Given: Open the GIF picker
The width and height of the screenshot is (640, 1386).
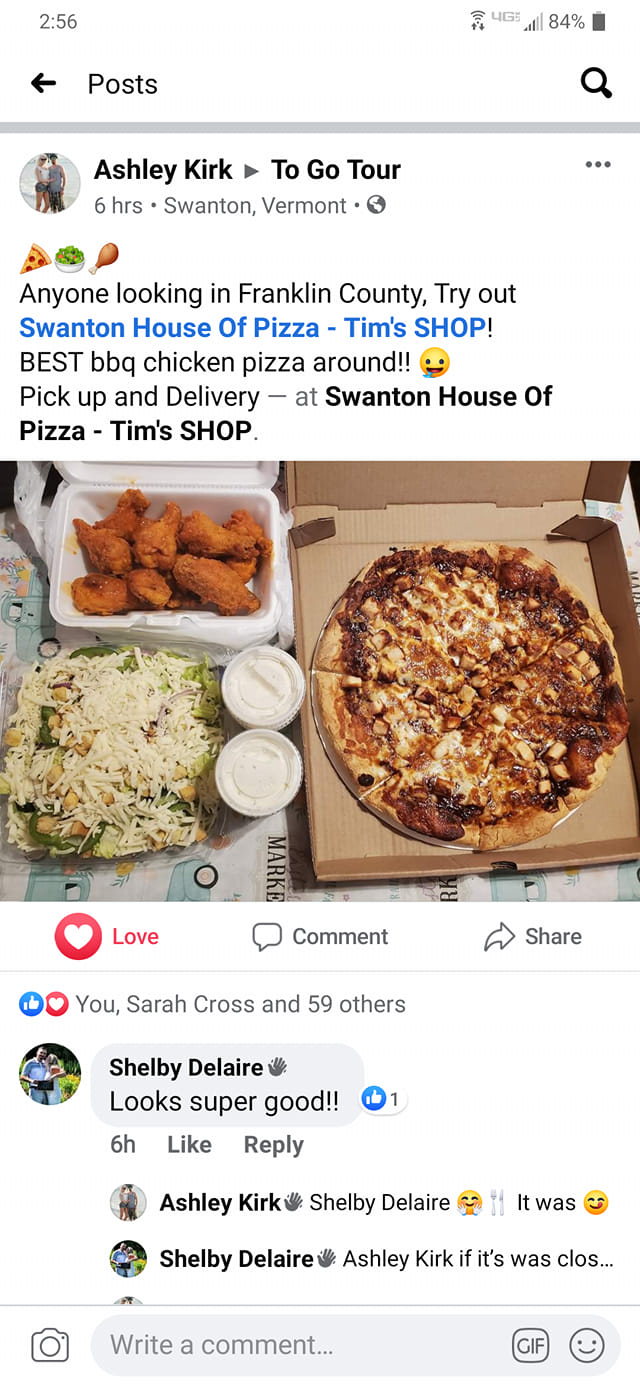Looking at the screenshot, I should pos(529,1346).
